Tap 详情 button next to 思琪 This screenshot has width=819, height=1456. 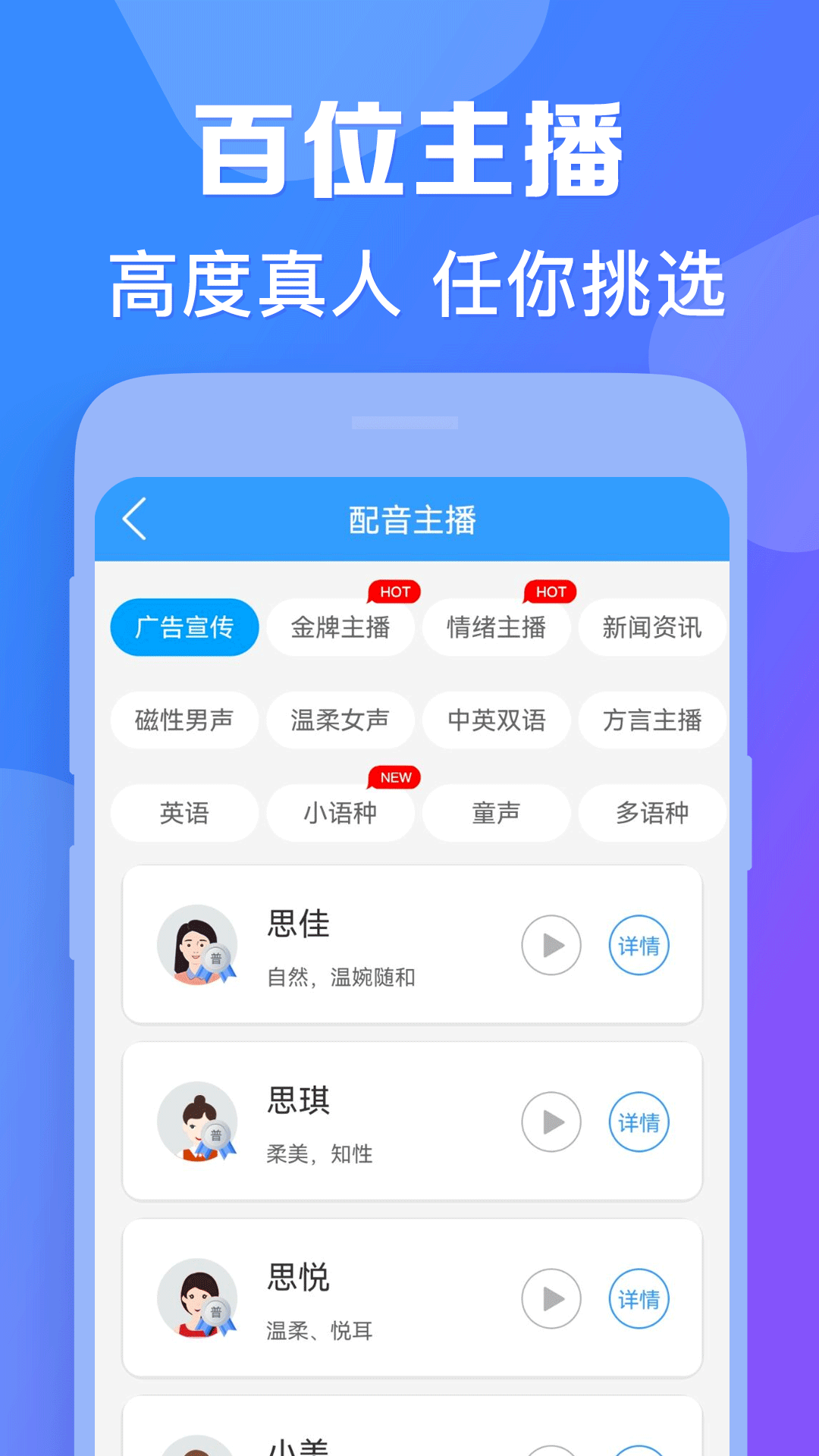pos(639,1122)
